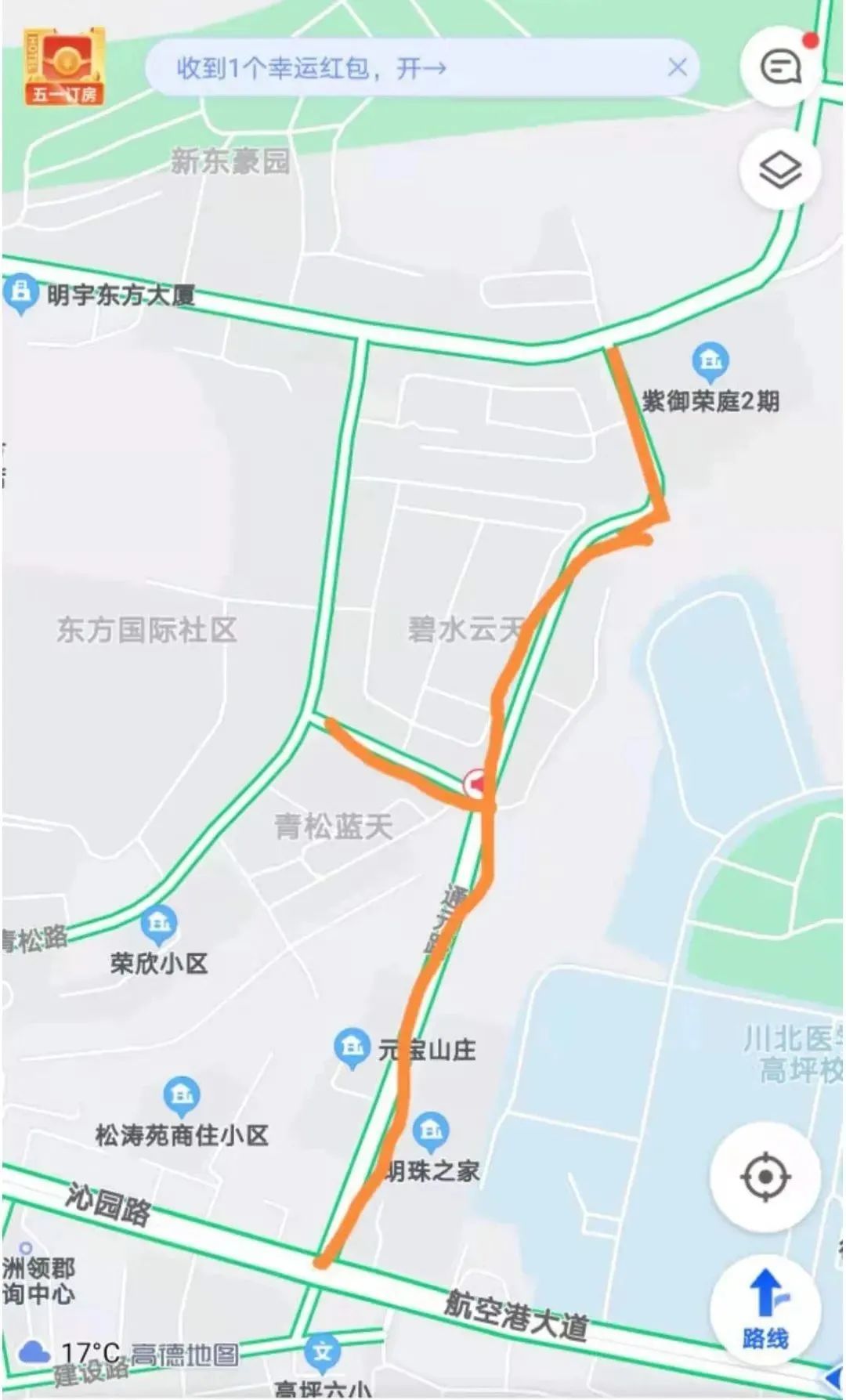Open the map layers selector
The width and height of the screenshot is (846, 1400).
(780, 169)
